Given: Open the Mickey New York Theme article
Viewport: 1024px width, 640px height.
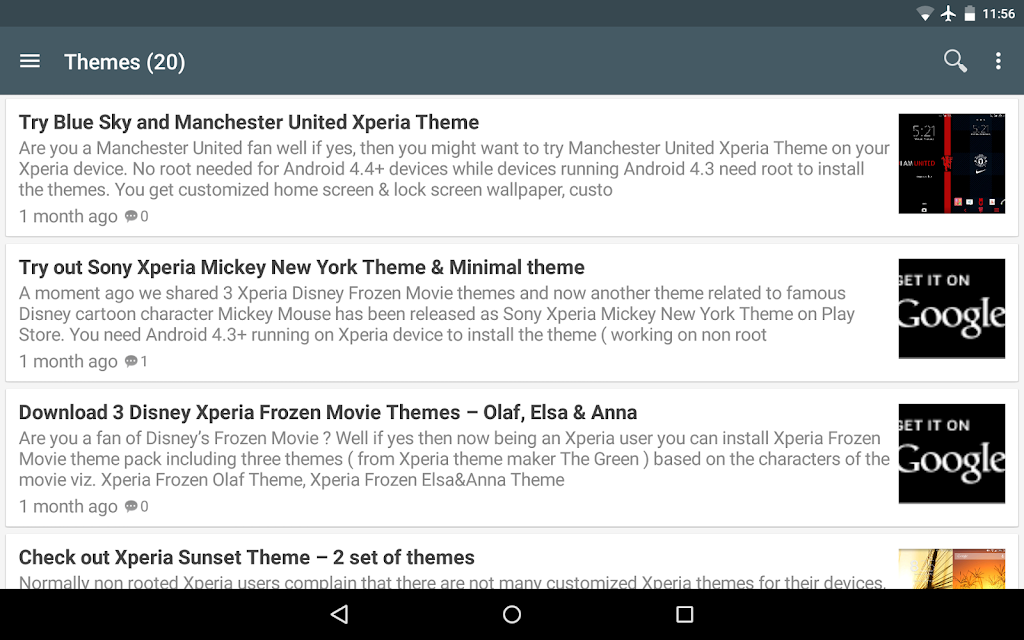Looking at the screenshot, I should 512,313.
